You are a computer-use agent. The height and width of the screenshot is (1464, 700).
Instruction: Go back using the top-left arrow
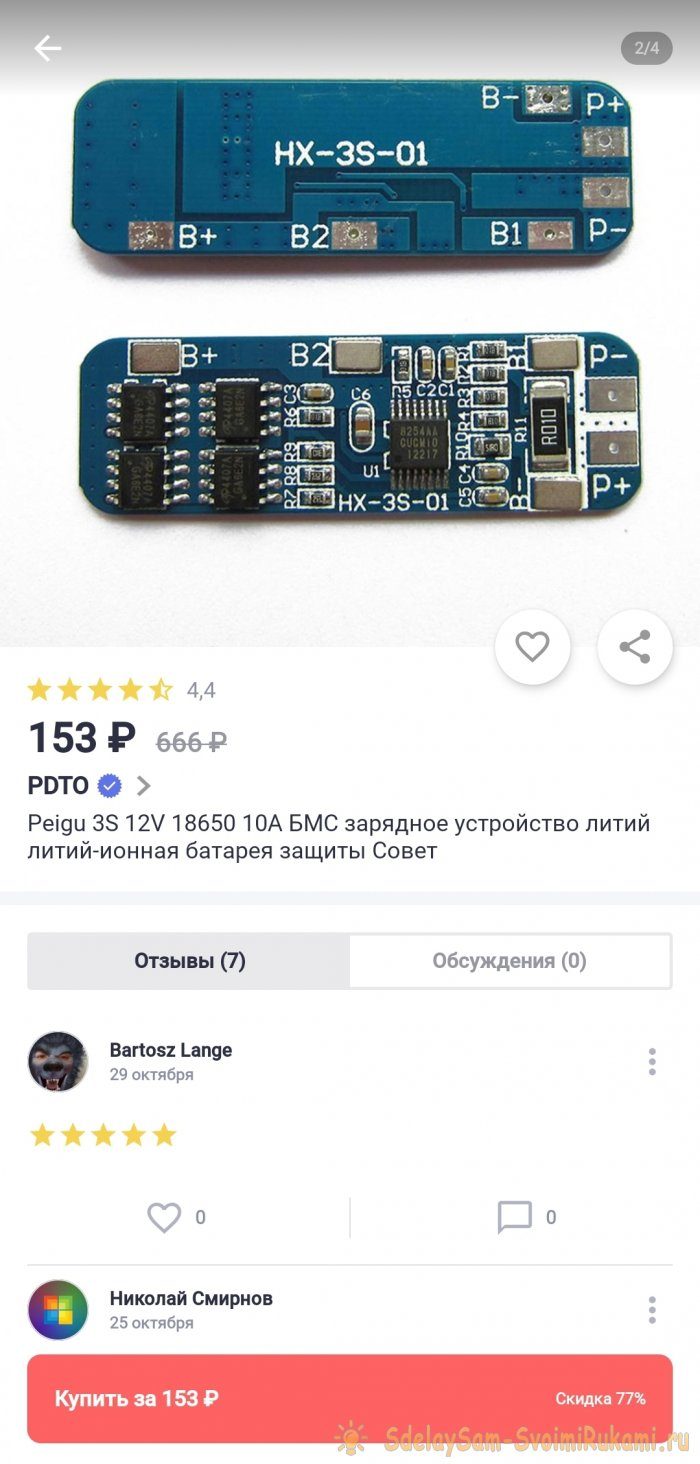(x=47, y=48)
